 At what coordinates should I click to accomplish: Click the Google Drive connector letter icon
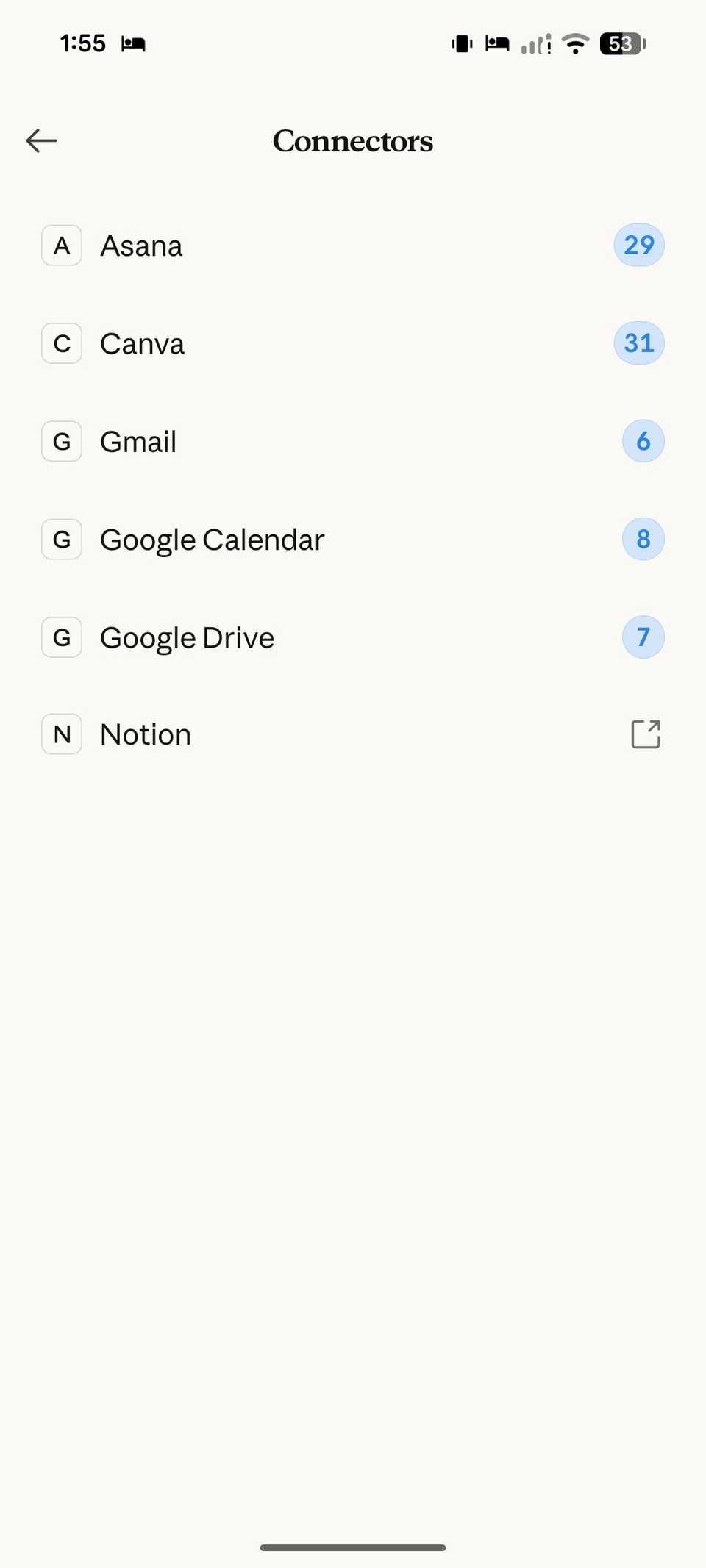[x=62, y=637]
